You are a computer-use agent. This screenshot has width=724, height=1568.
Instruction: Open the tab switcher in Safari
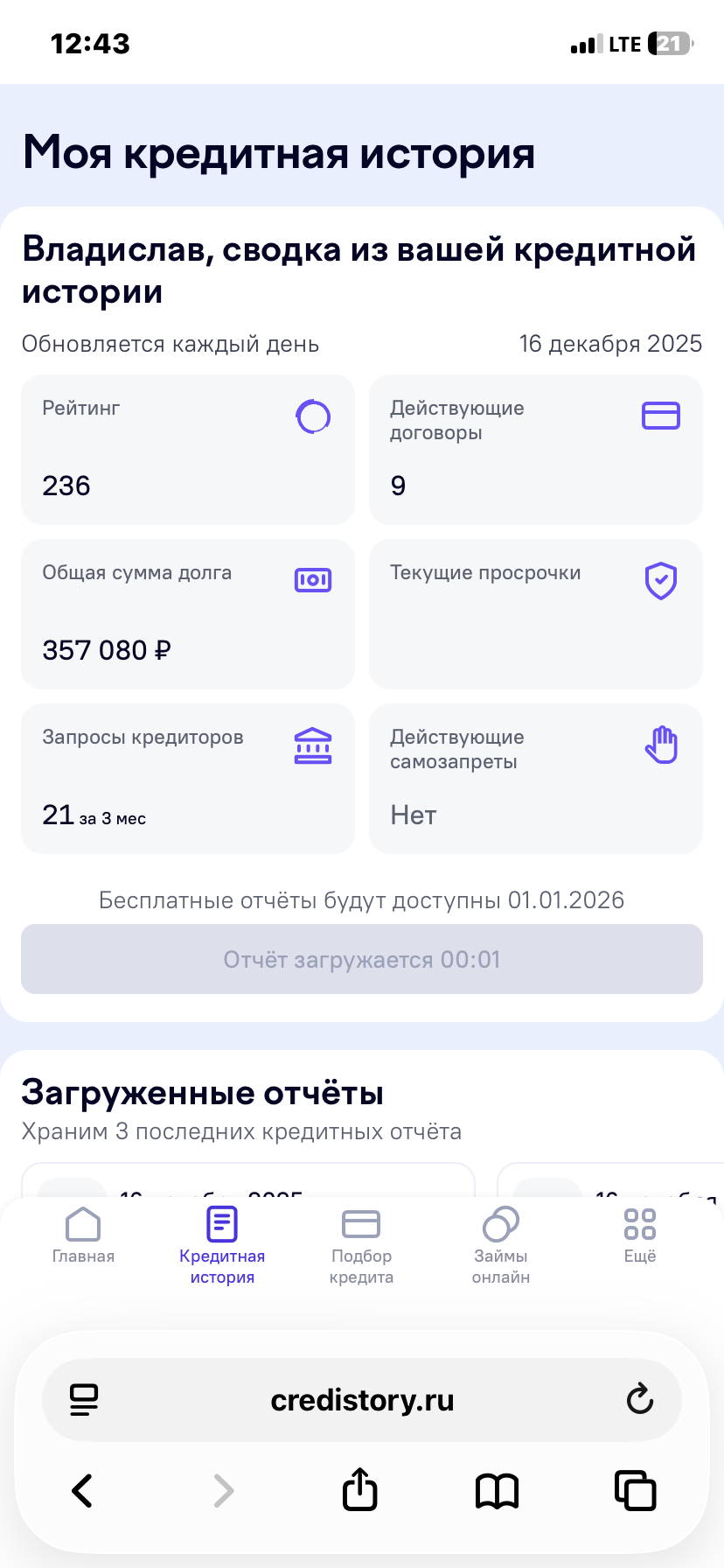(635, 1490)
